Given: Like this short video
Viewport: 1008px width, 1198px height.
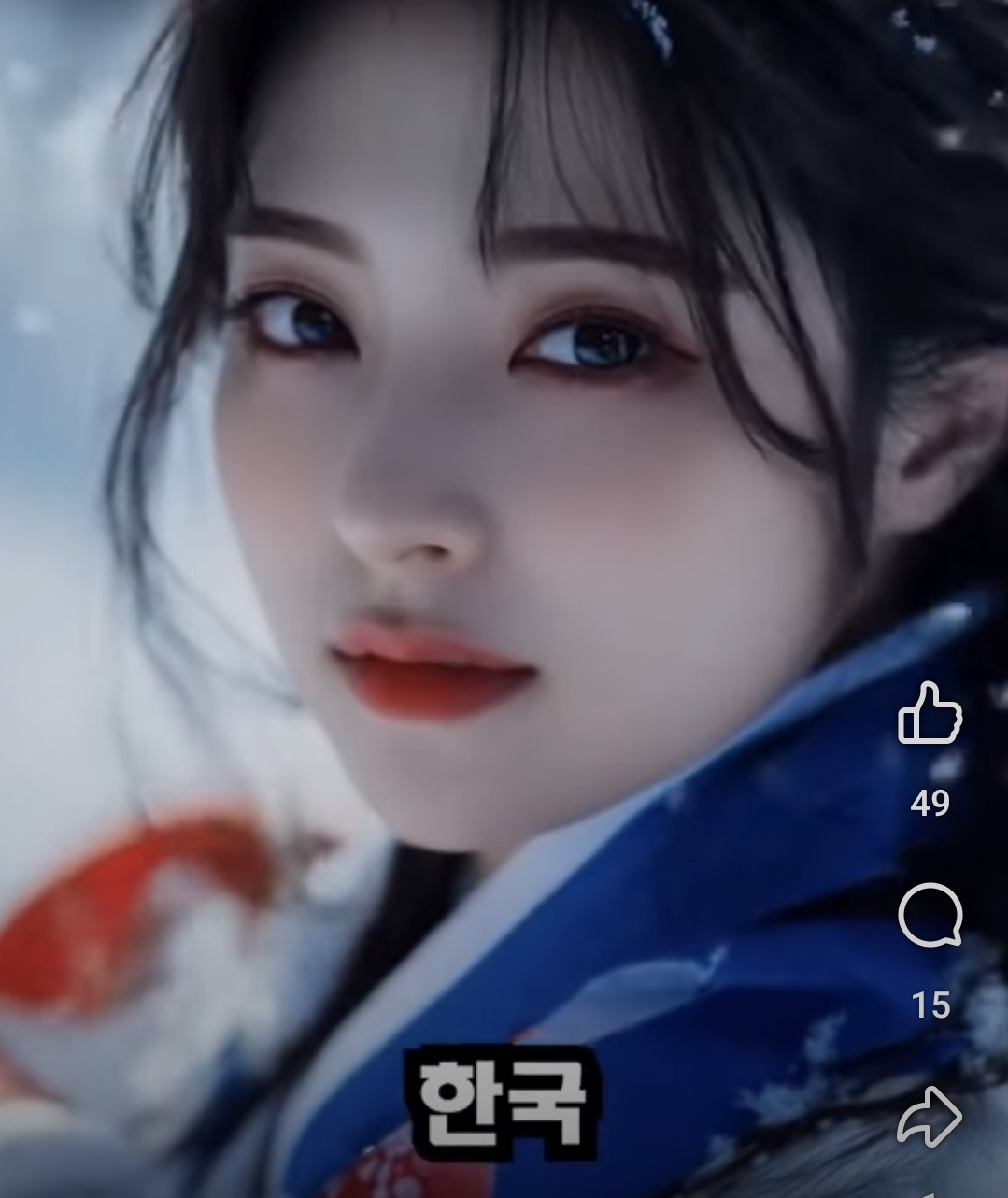Looking at the screenshot, I should coord(930,714).
